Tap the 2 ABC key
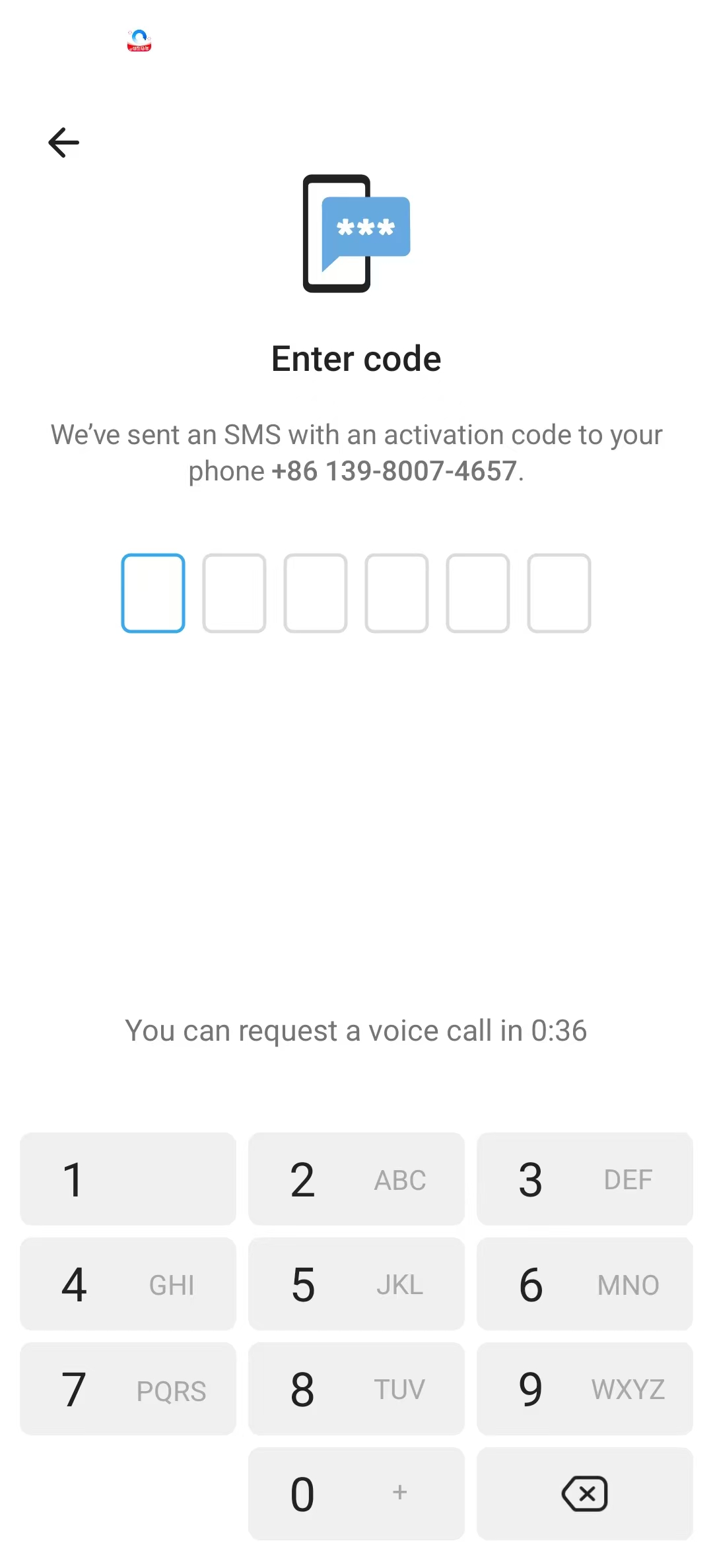The image size is (713, 1568). coord(356,1179)
